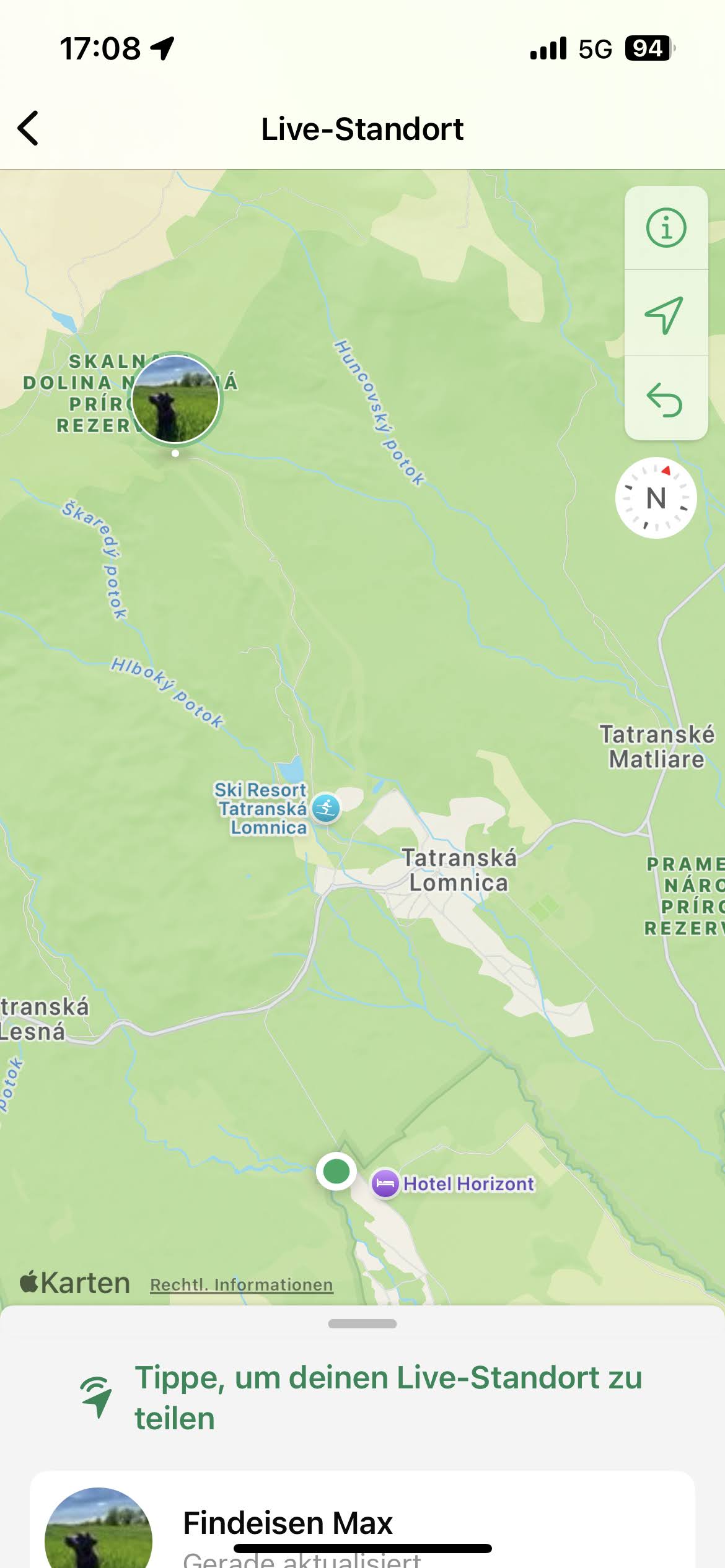Tap to share your live location
725x1568 pixels.
click(x=362, y=1398)
